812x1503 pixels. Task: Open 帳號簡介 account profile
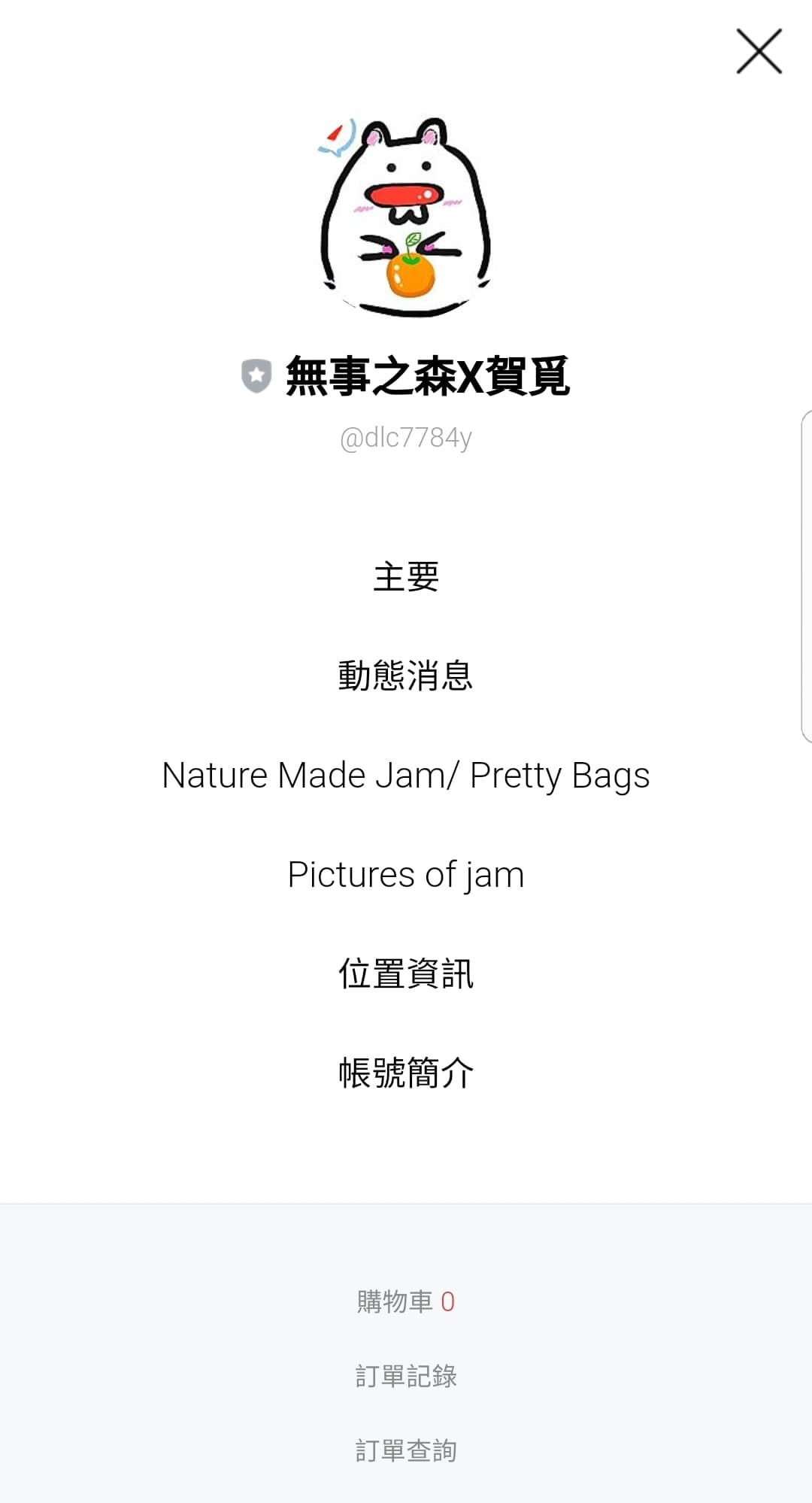406,1073
